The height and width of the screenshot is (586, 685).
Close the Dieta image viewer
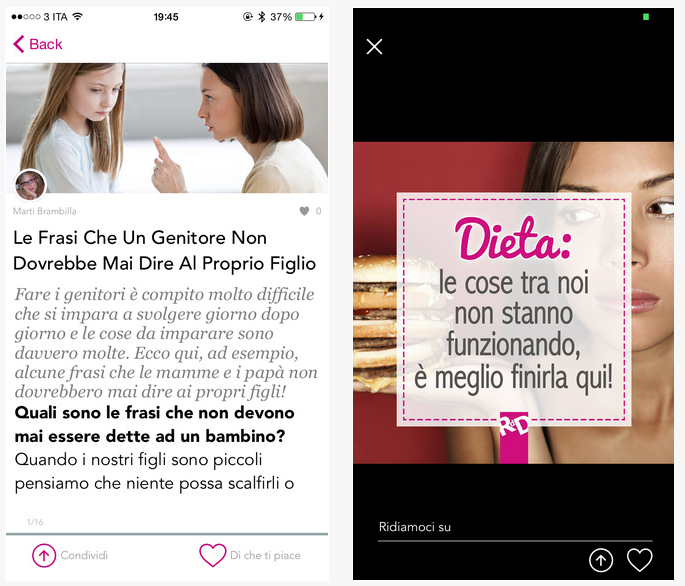pyautogui.click(x=374, y=47)
